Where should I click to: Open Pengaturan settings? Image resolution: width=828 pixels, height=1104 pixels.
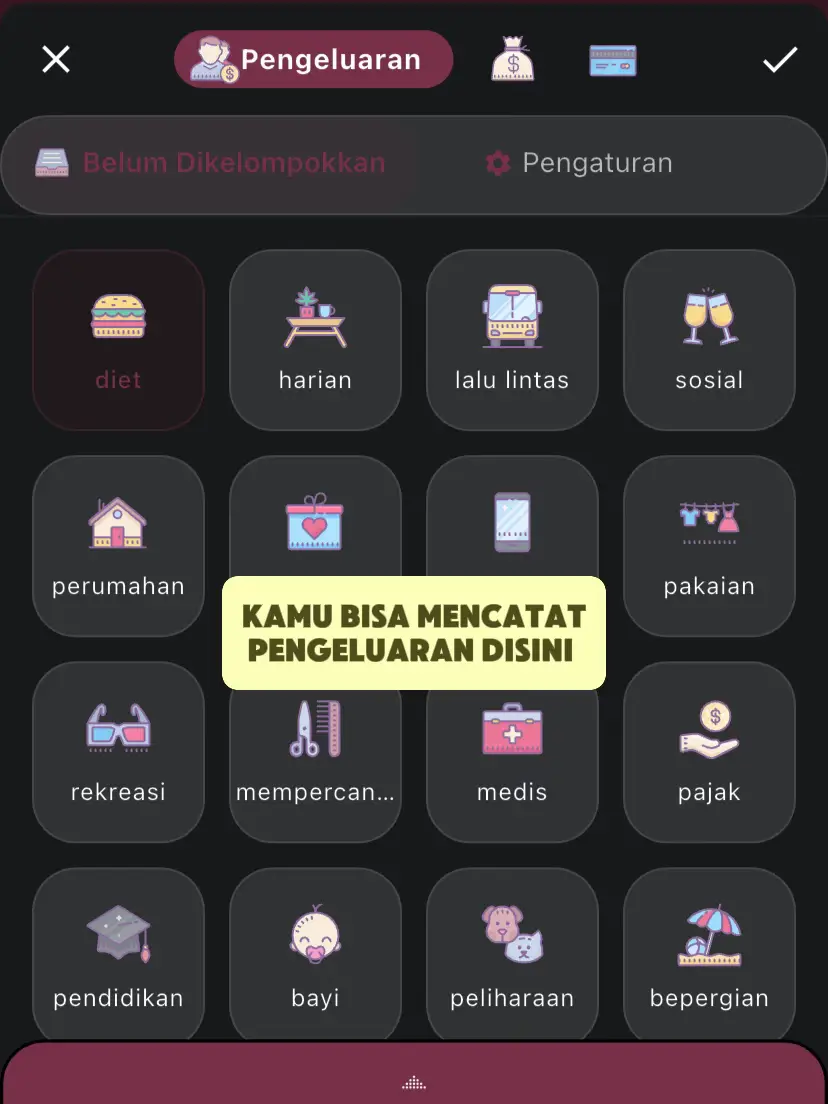[x=578, y=164]
